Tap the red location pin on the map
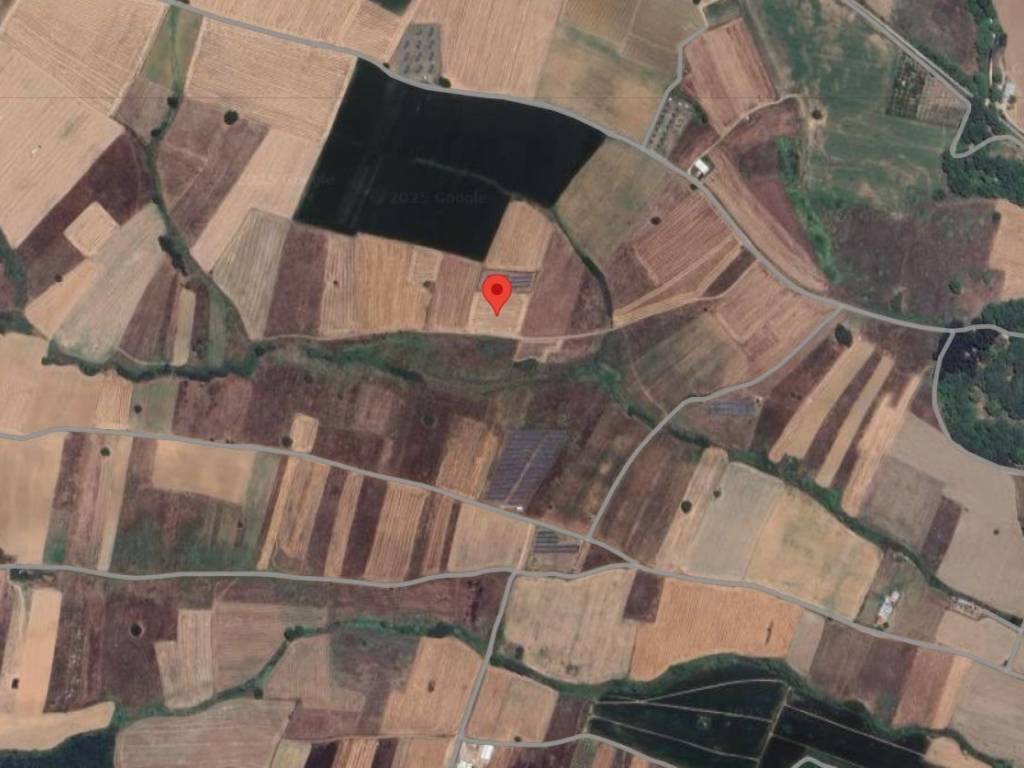Image resolution: width=1024 pixels, height=768 pixels. click(x=497, y=293)
